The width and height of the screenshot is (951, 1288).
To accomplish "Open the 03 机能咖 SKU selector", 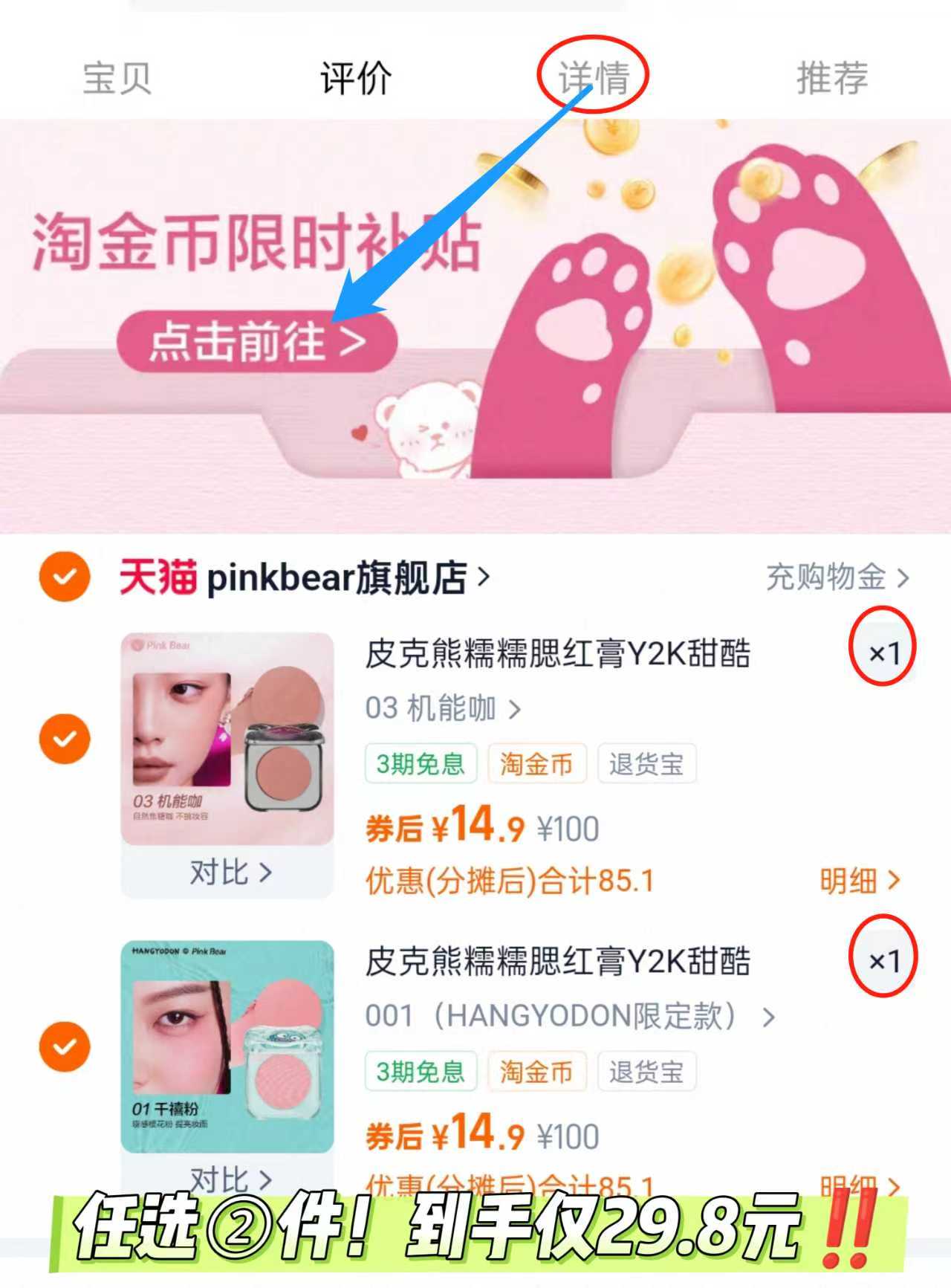I will click(x=440, y=709).
